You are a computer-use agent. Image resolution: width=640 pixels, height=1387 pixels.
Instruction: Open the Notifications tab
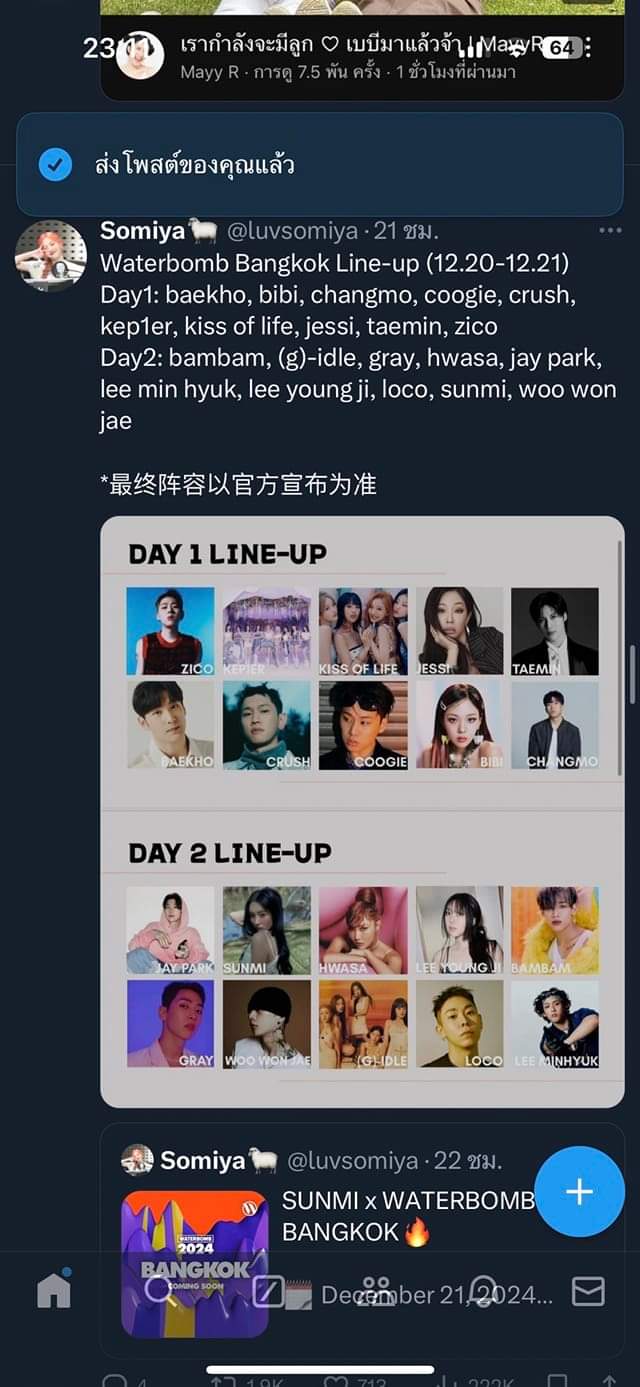483,1291
